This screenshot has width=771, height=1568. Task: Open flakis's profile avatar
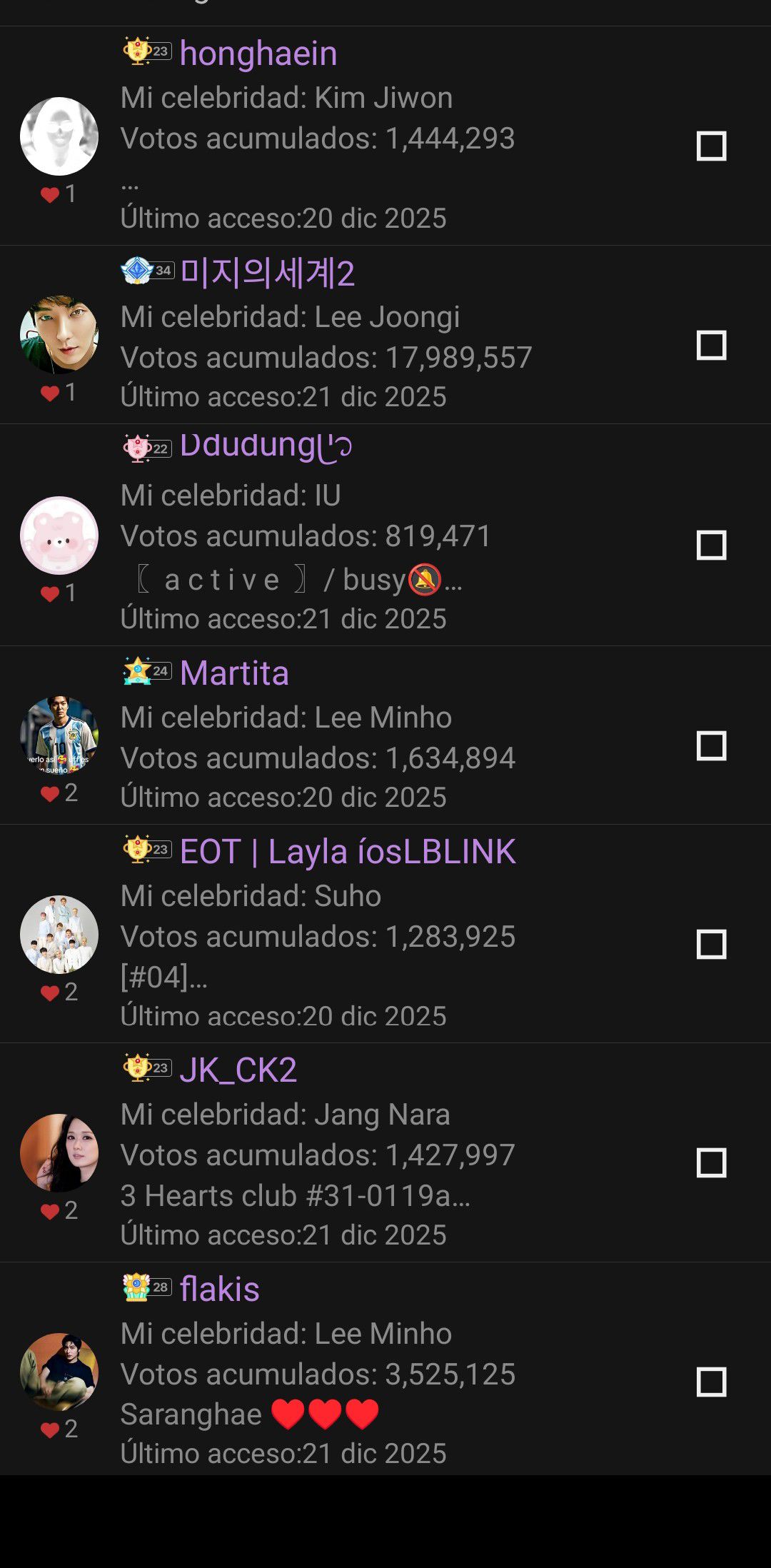point(59,1372)
